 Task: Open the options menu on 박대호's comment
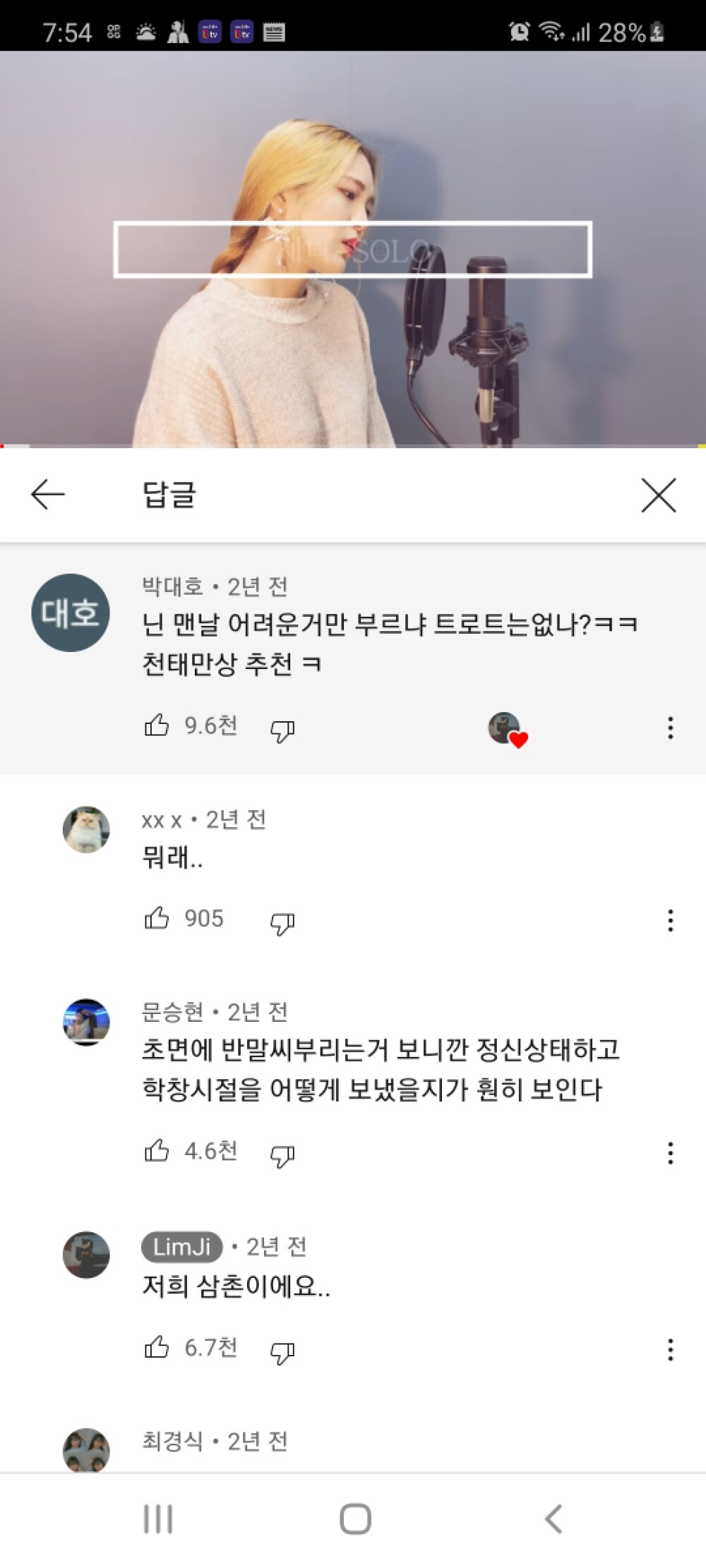click(x=670, y=728)
